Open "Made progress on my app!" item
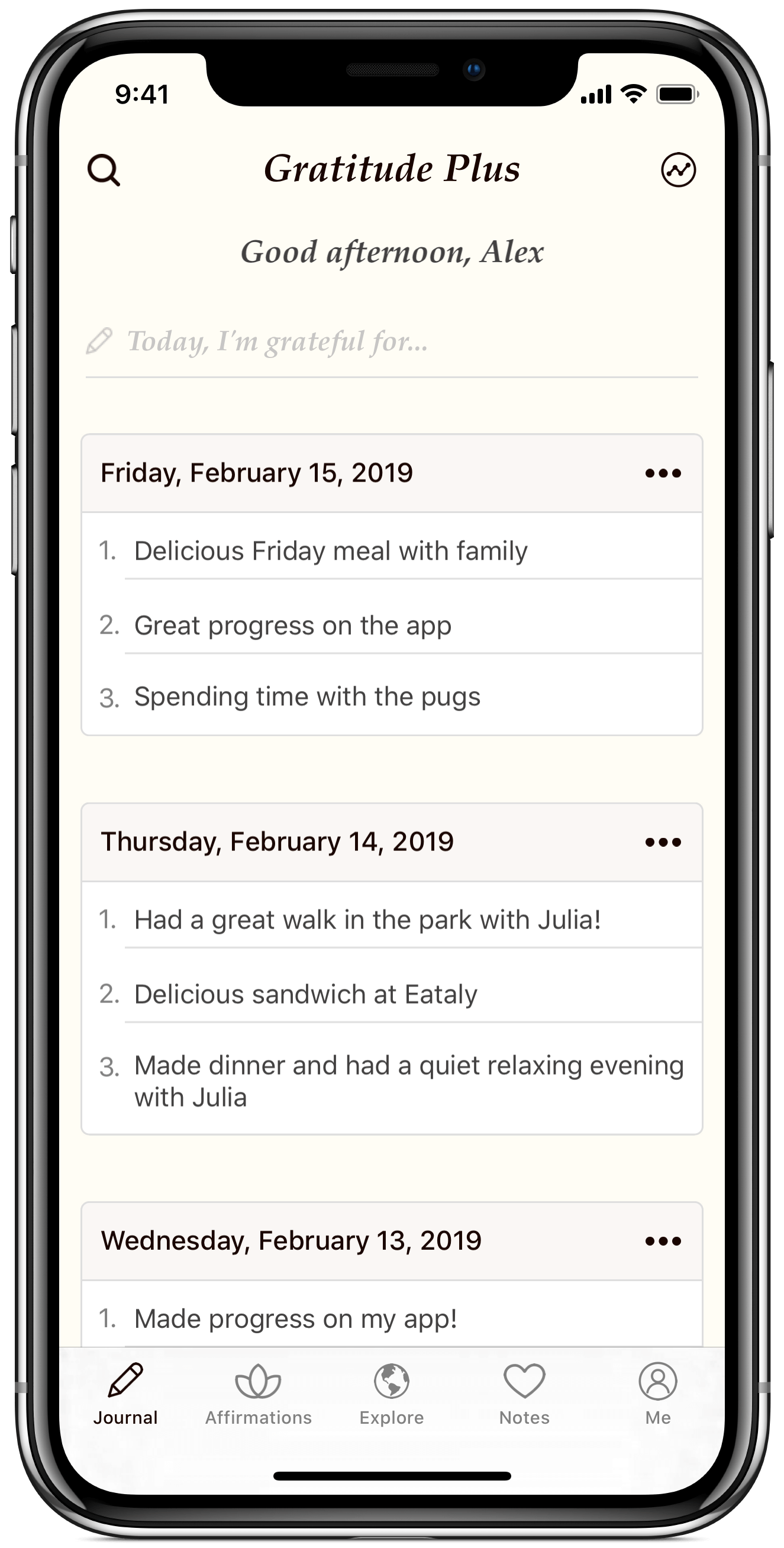Viewport: 784px width, 1548px height. [x=296, y=1319]
